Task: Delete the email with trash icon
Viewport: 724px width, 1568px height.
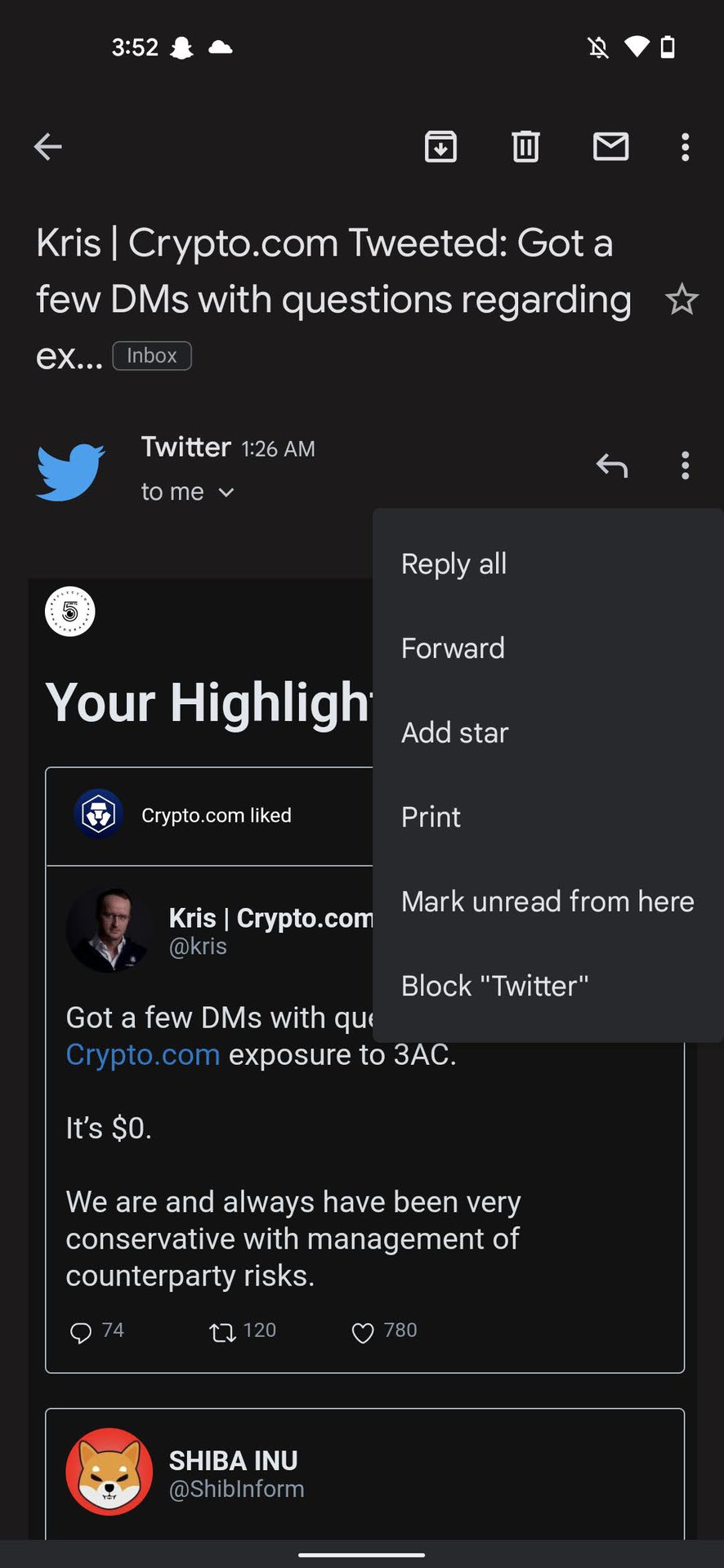Action: pos(525,147)
